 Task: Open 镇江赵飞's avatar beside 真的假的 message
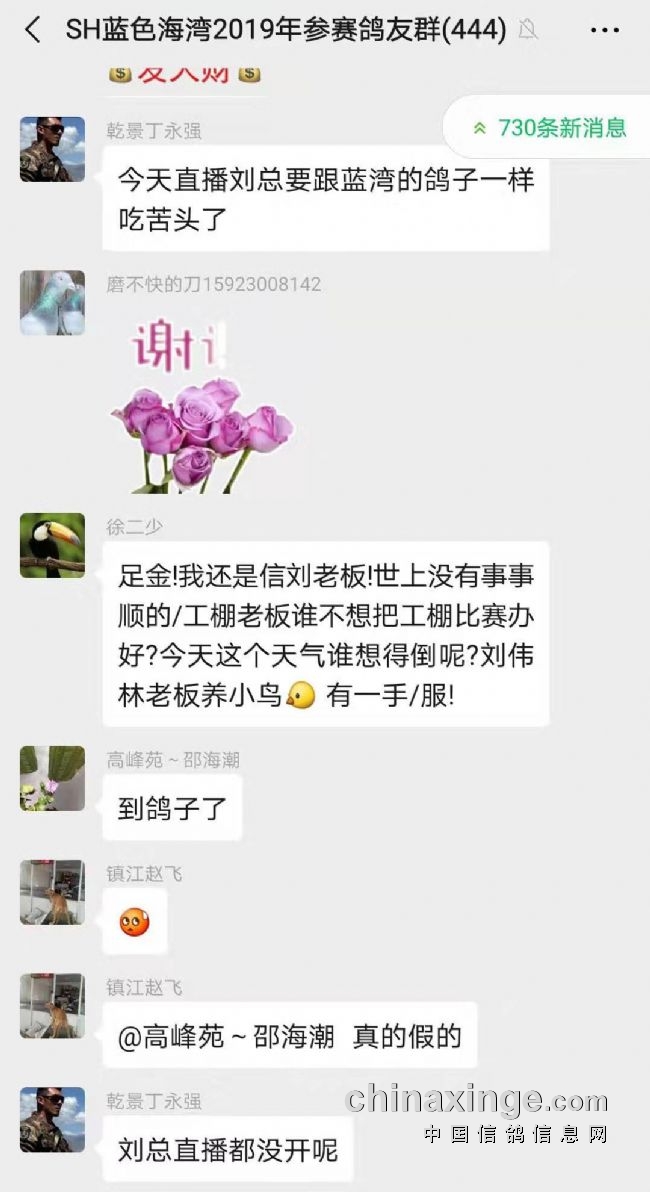click(52, 1005)
